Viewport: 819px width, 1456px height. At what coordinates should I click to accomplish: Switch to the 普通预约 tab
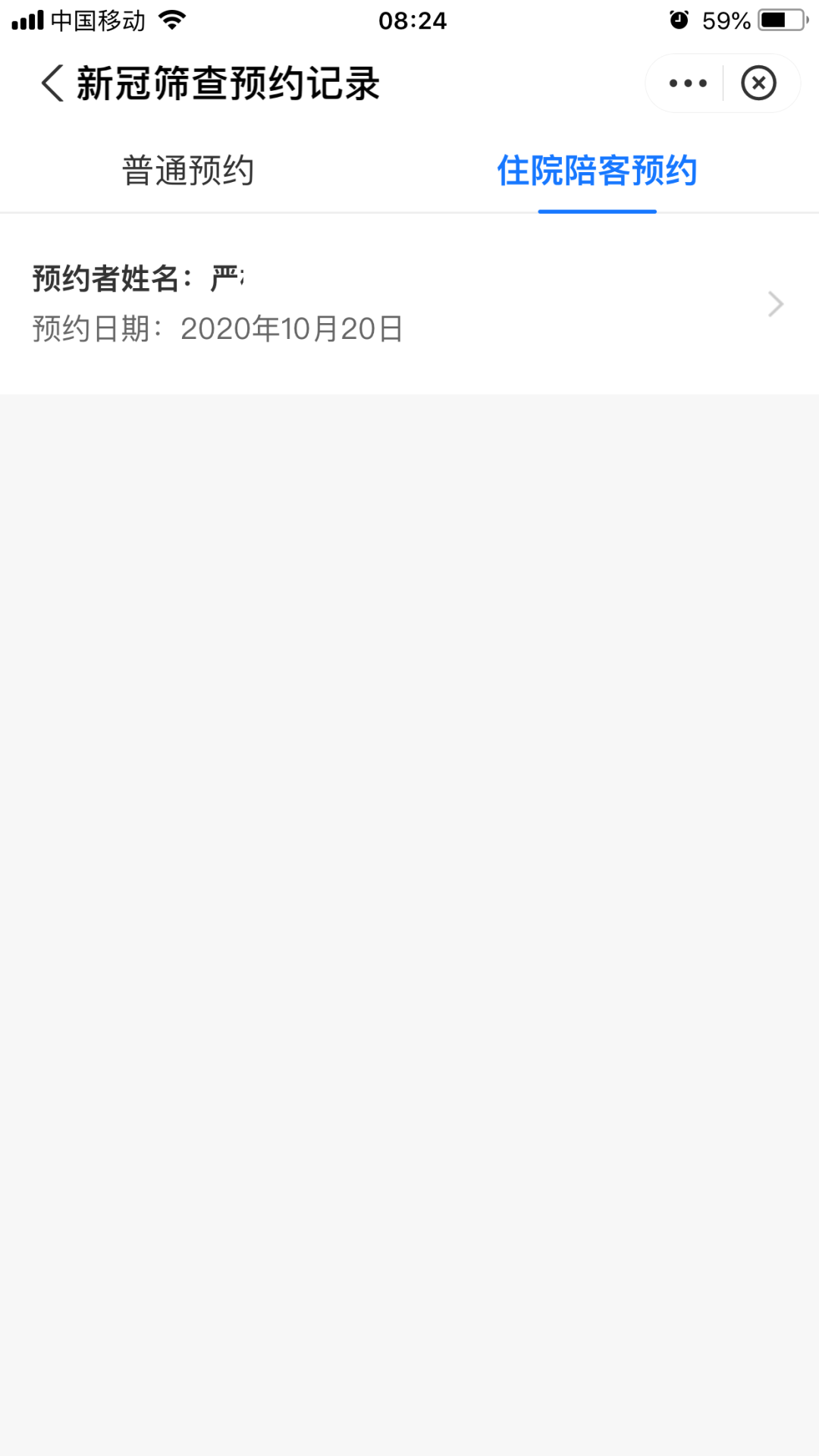(x=188, y=170)
